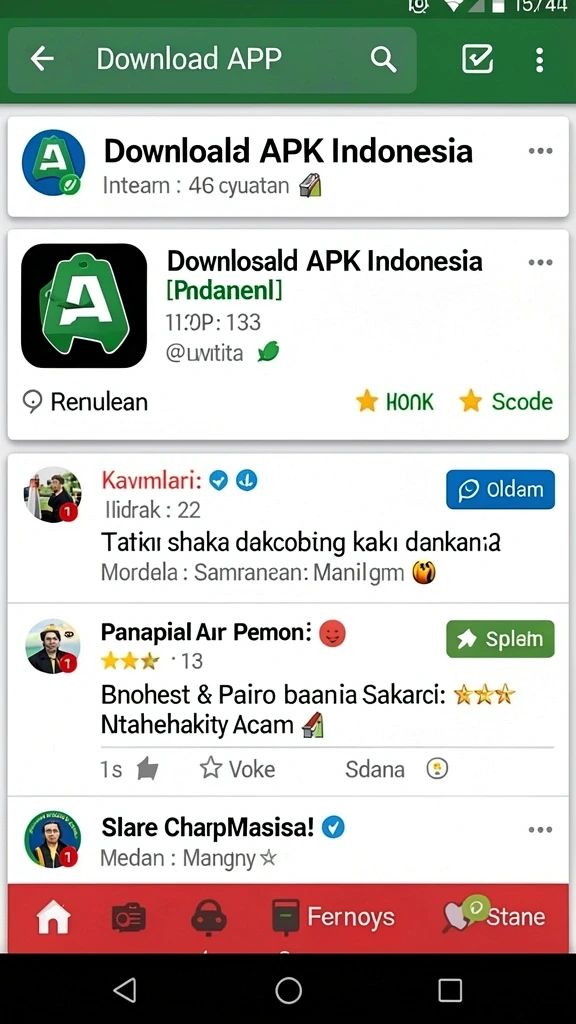Open the top-right overflow menu
This screenshot has width=576, height=1024.
tap(539, 60)
